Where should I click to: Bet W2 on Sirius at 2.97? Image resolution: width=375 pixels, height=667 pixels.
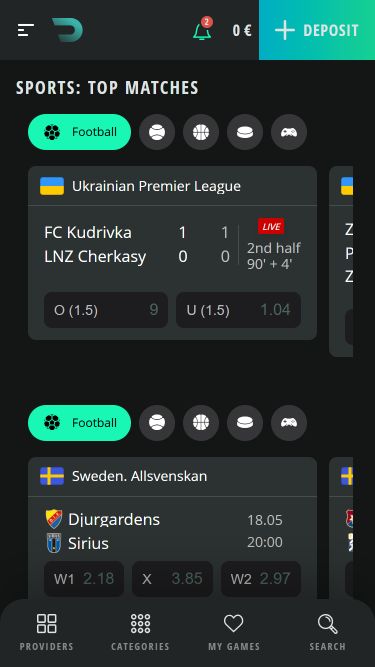coord(261,579)
